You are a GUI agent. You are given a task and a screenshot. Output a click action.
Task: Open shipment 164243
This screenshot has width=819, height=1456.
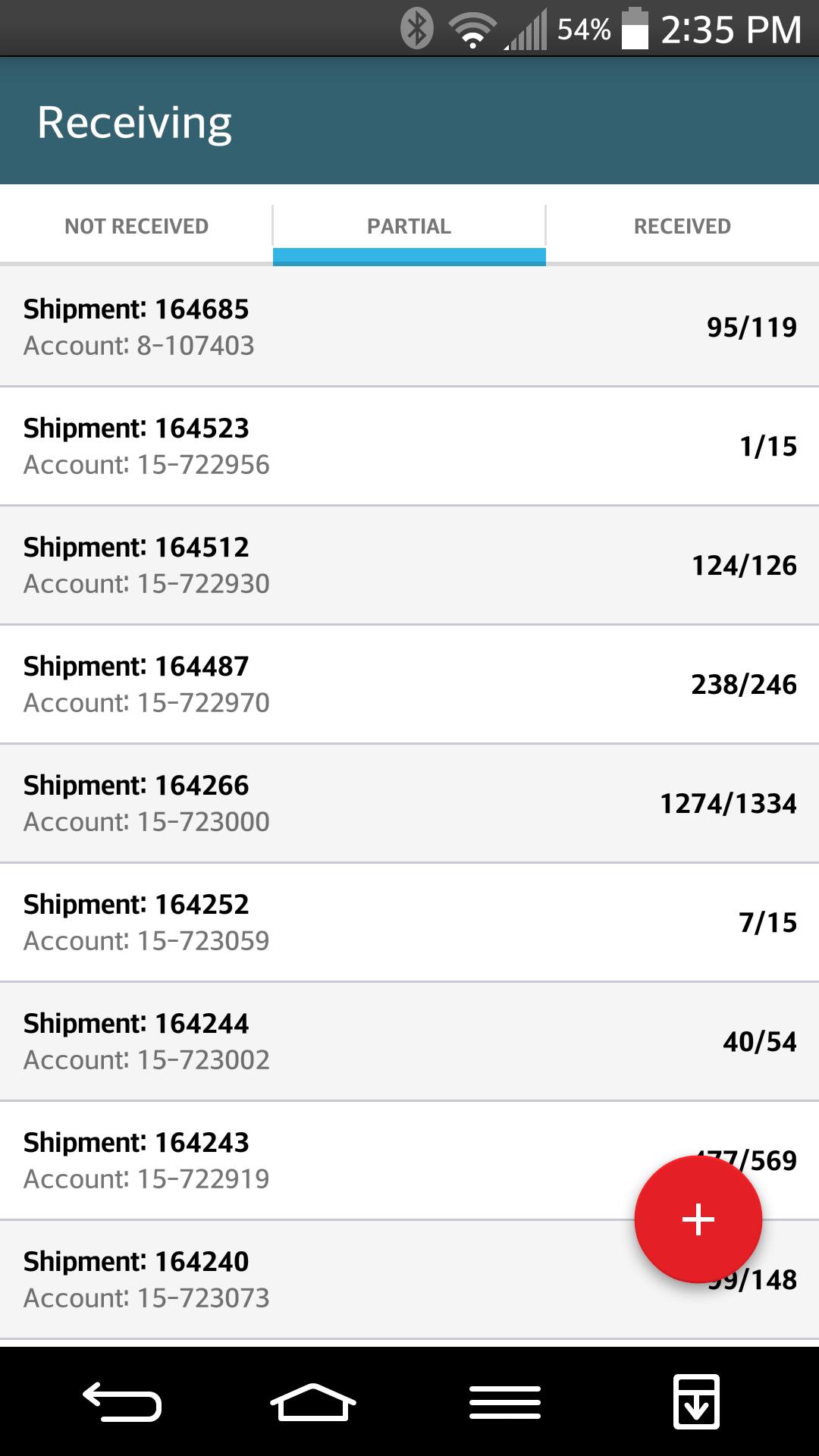coord(303,1160)
